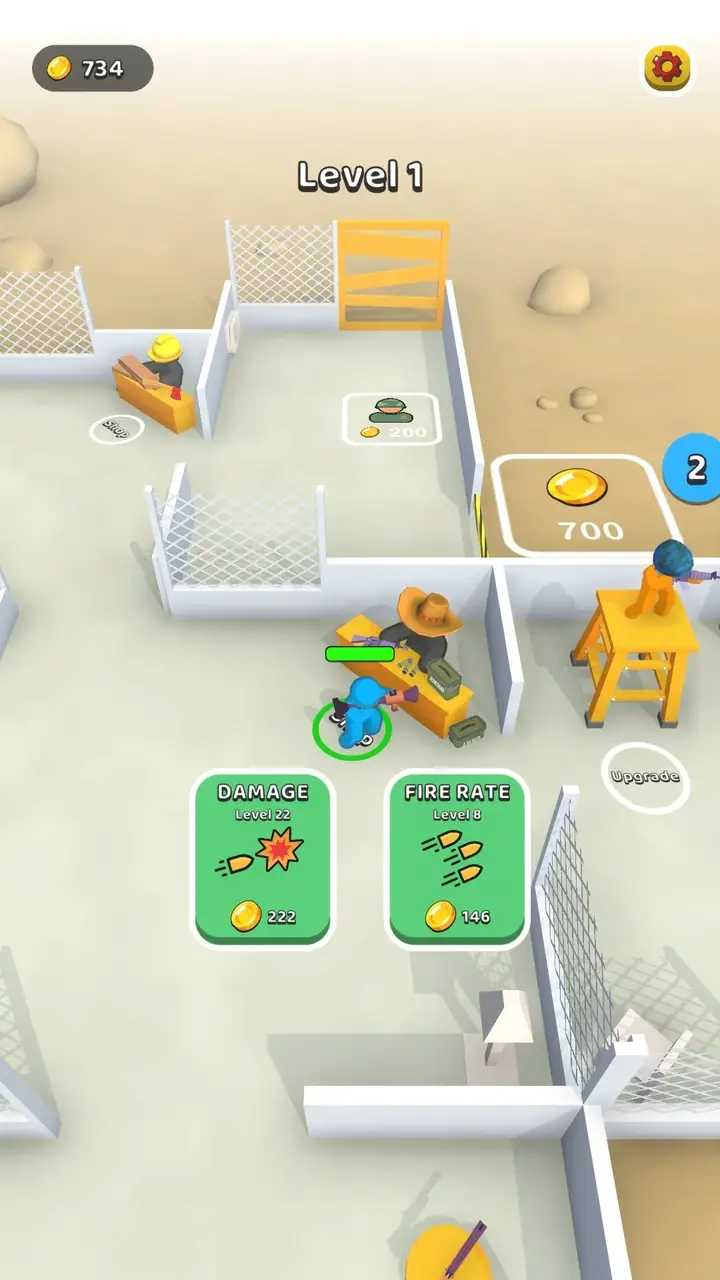Buy the Fire Rate upgrade for 146 coins

pos(457,859)
